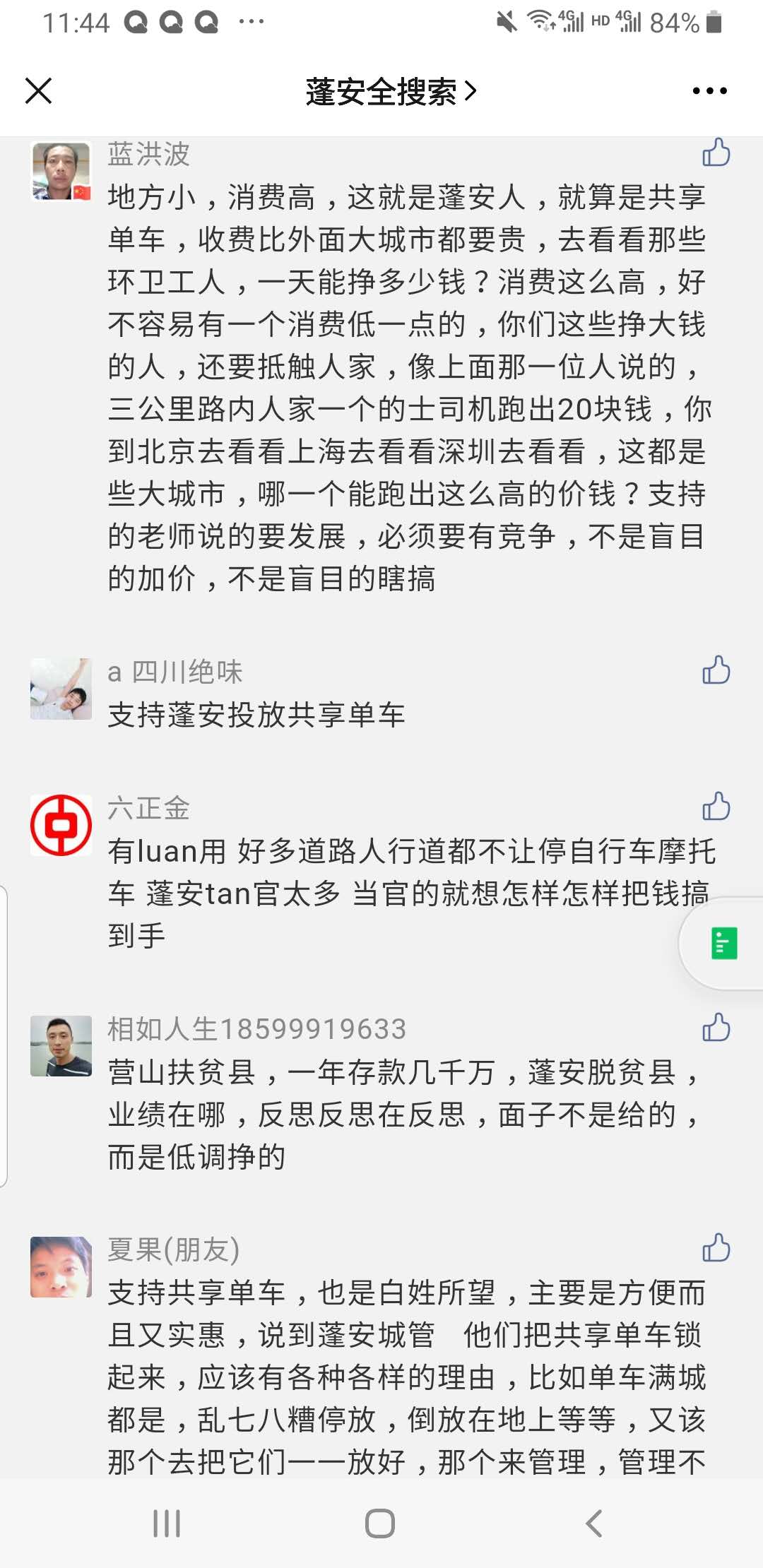Image resolution: width=763 pixels, height=1568 pixels.
Task: Like 蓝洪波's comment
Action: (x=716, y=153)
